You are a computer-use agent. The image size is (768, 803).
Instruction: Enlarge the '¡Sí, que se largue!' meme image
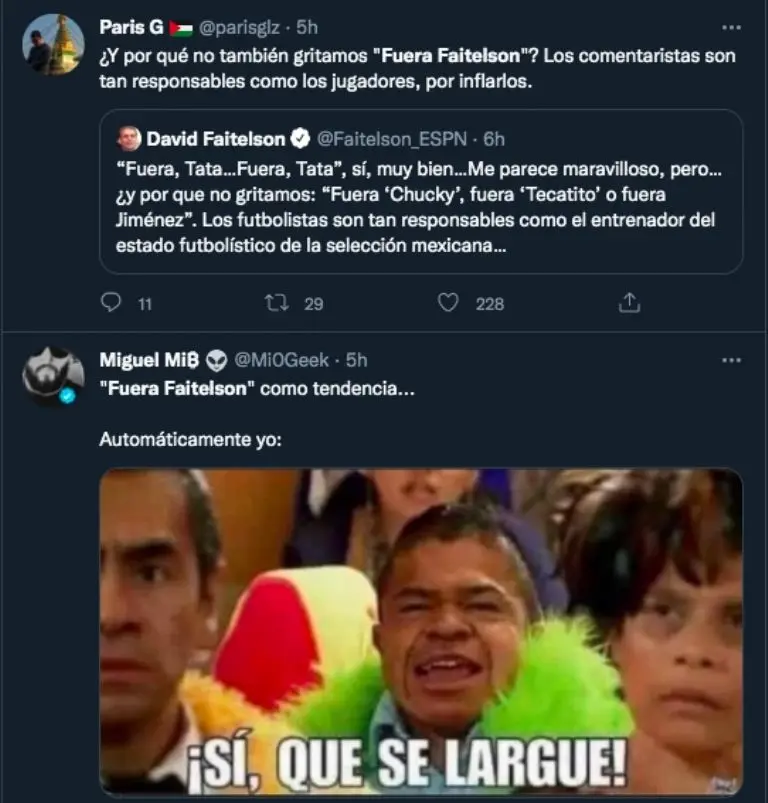pos(420,632)
